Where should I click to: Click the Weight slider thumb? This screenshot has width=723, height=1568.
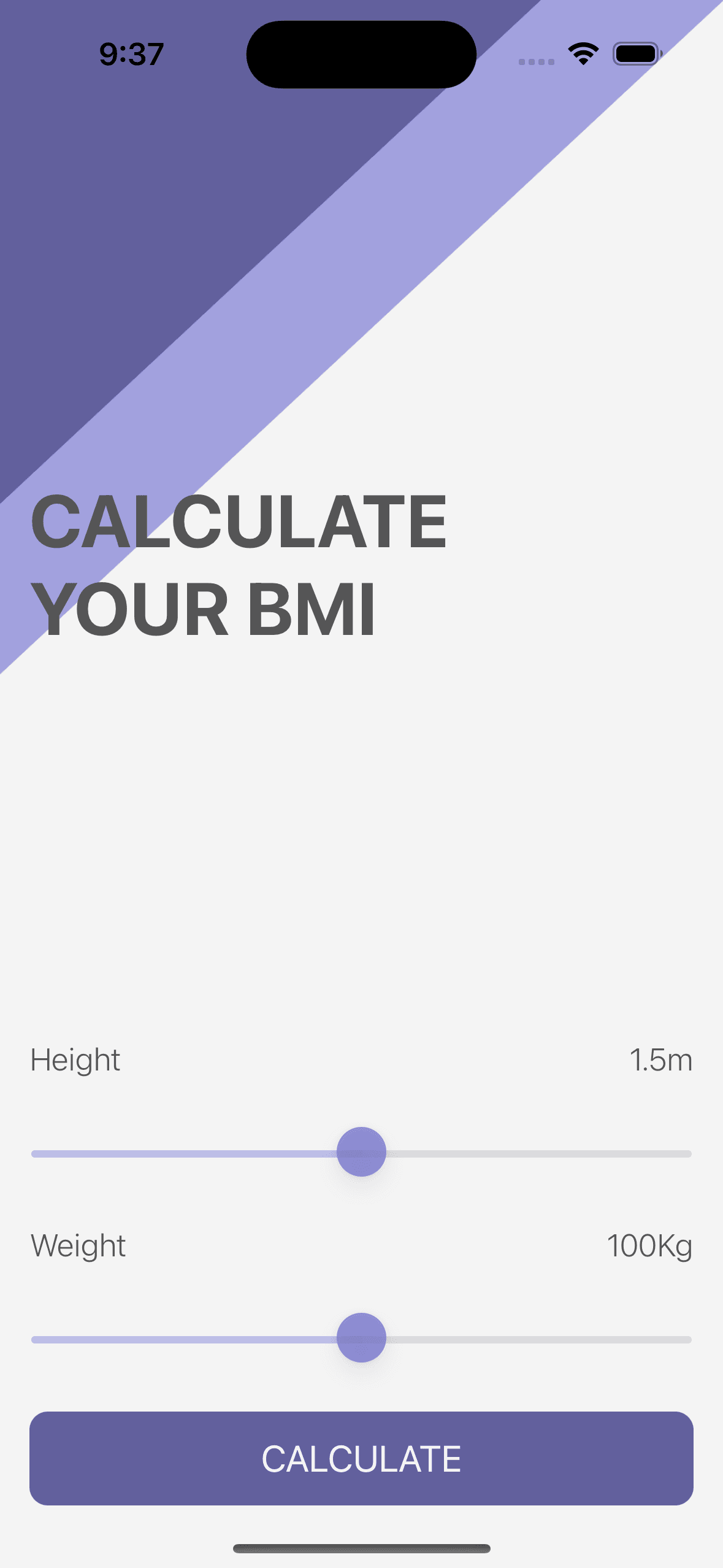[x=362, y=1338]
